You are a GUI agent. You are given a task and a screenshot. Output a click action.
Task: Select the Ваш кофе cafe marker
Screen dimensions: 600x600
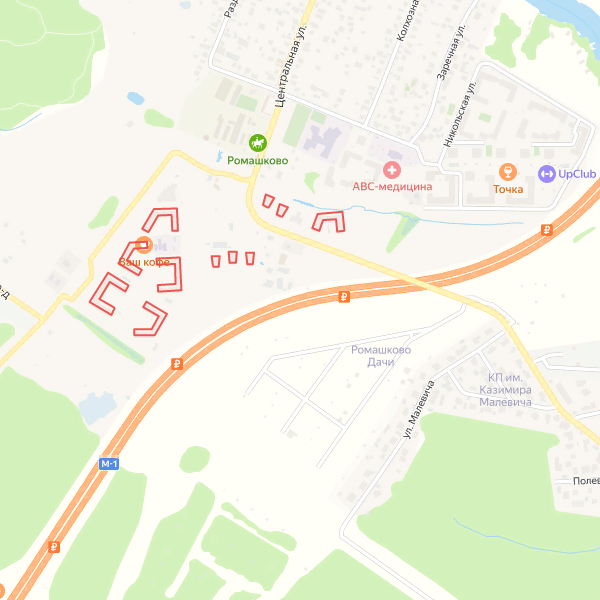point(144,244)
